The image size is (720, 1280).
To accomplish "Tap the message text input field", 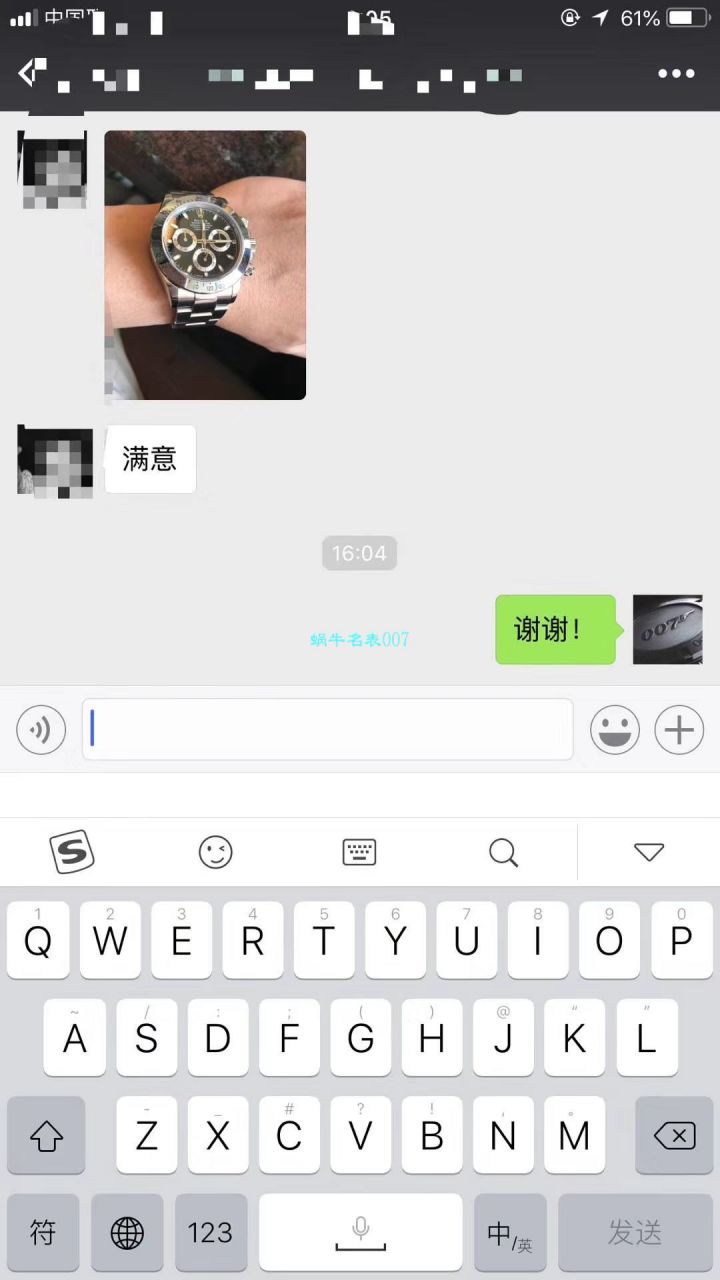I will click(x=328, y=730).
